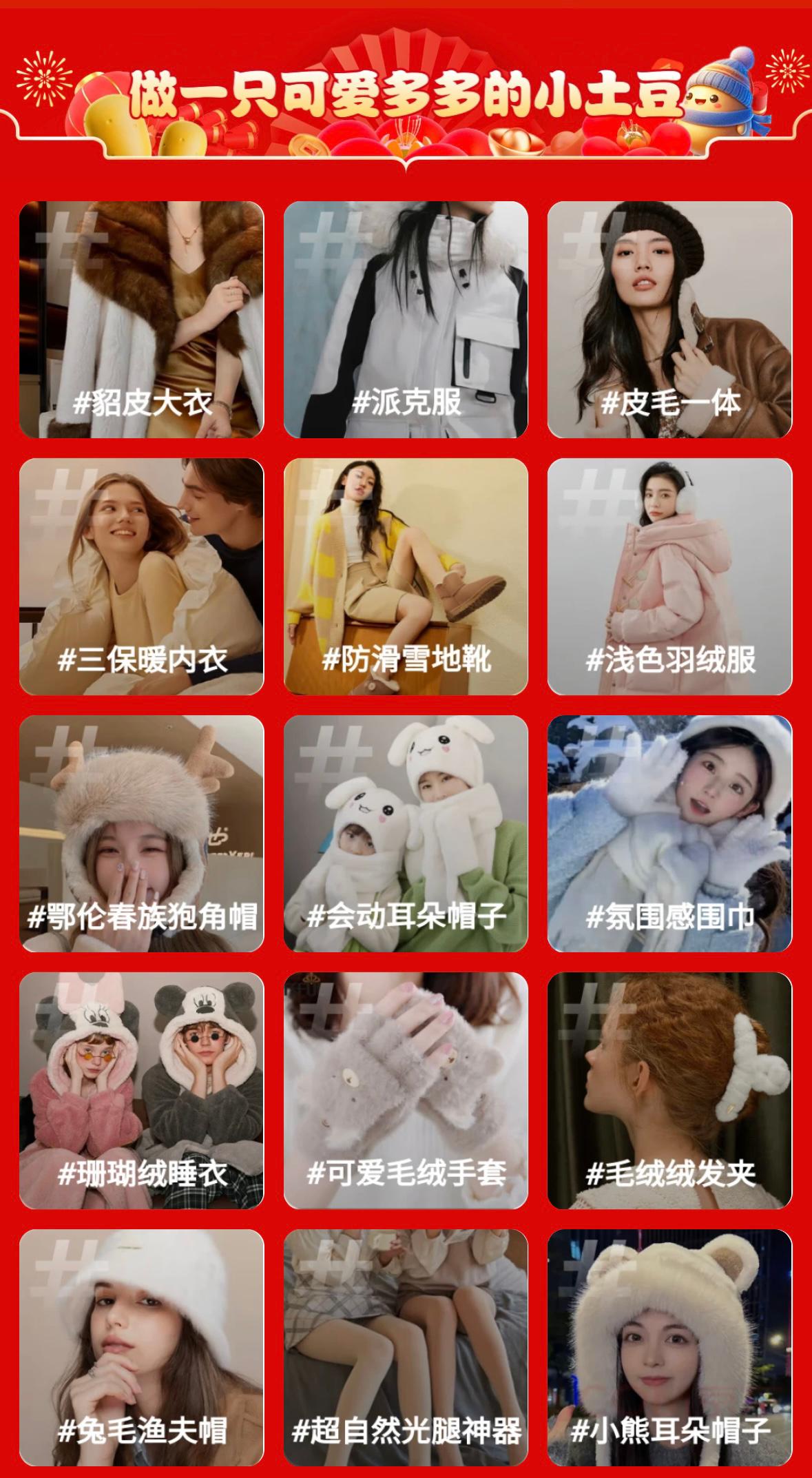Image resolution: width=812 pixels, height=1478 pixels.
Task: View the #三保暖内衣 tile
Action: click(141, 577)
